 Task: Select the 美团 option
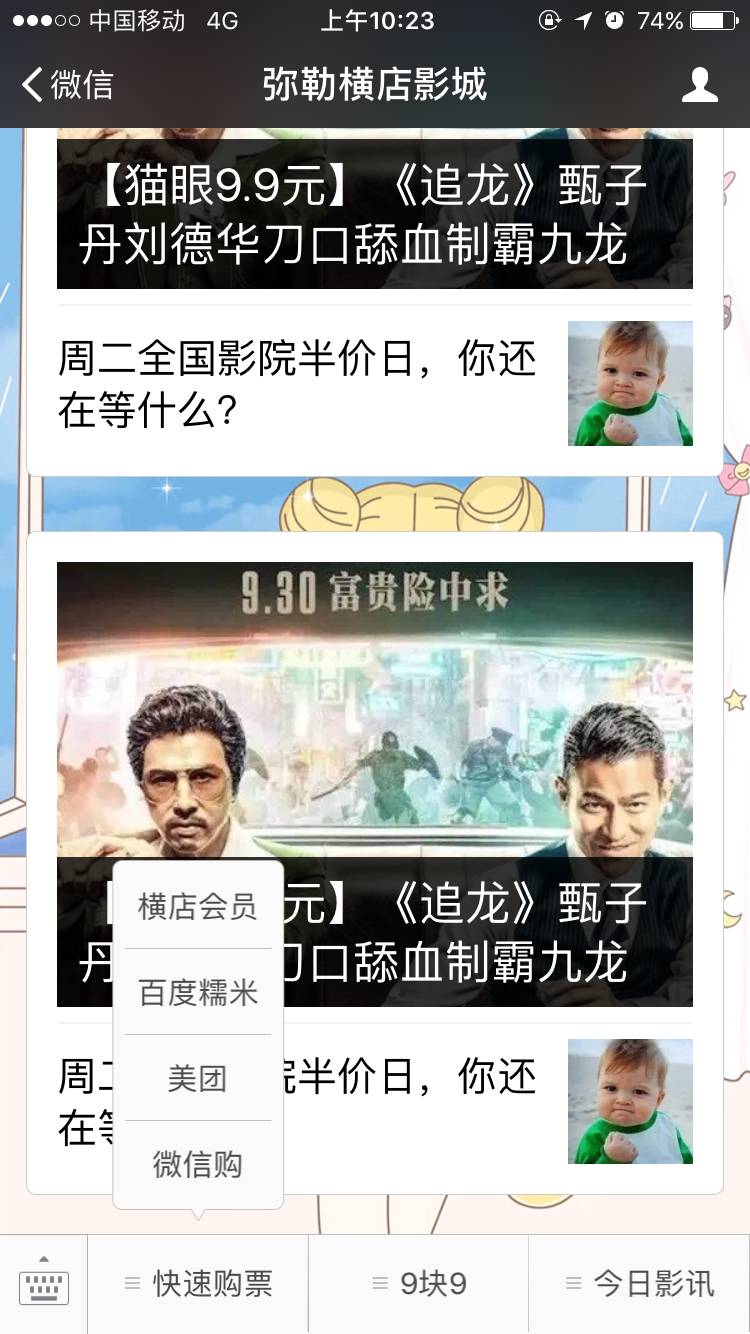coord(198,1078)
